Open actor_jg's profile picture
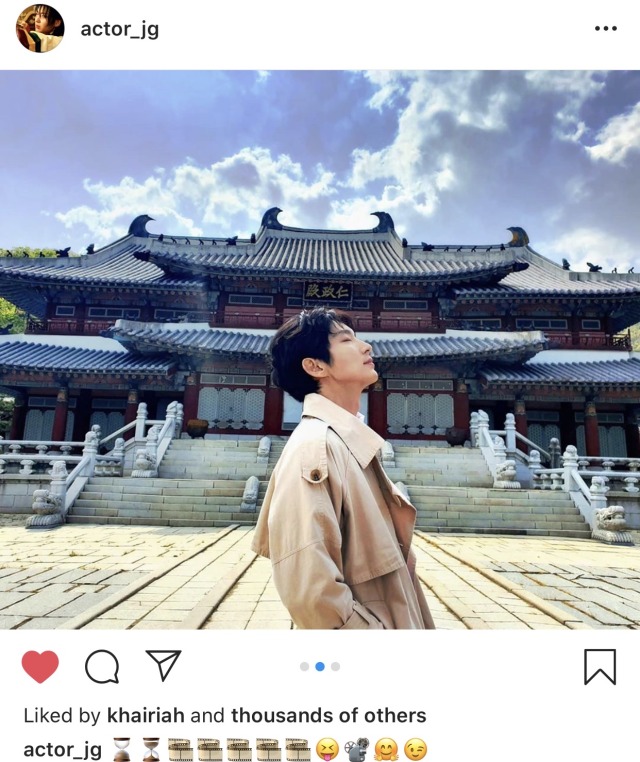The width and height of the screenshot is (640, 762). pyautogui.click(x=40, y=28)
